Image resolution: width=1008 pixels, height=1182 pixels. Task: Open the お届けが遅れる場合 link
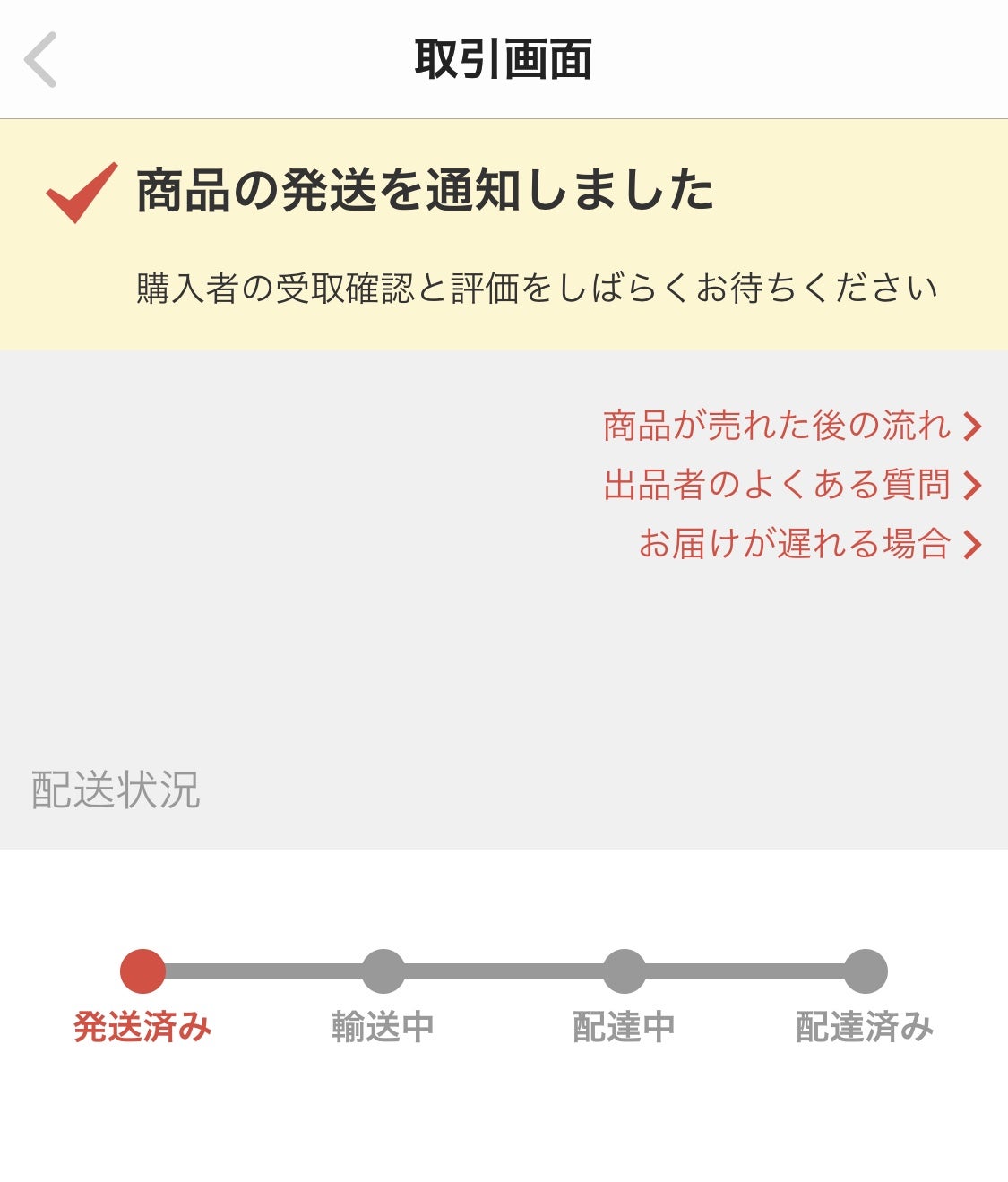[808, 544]
